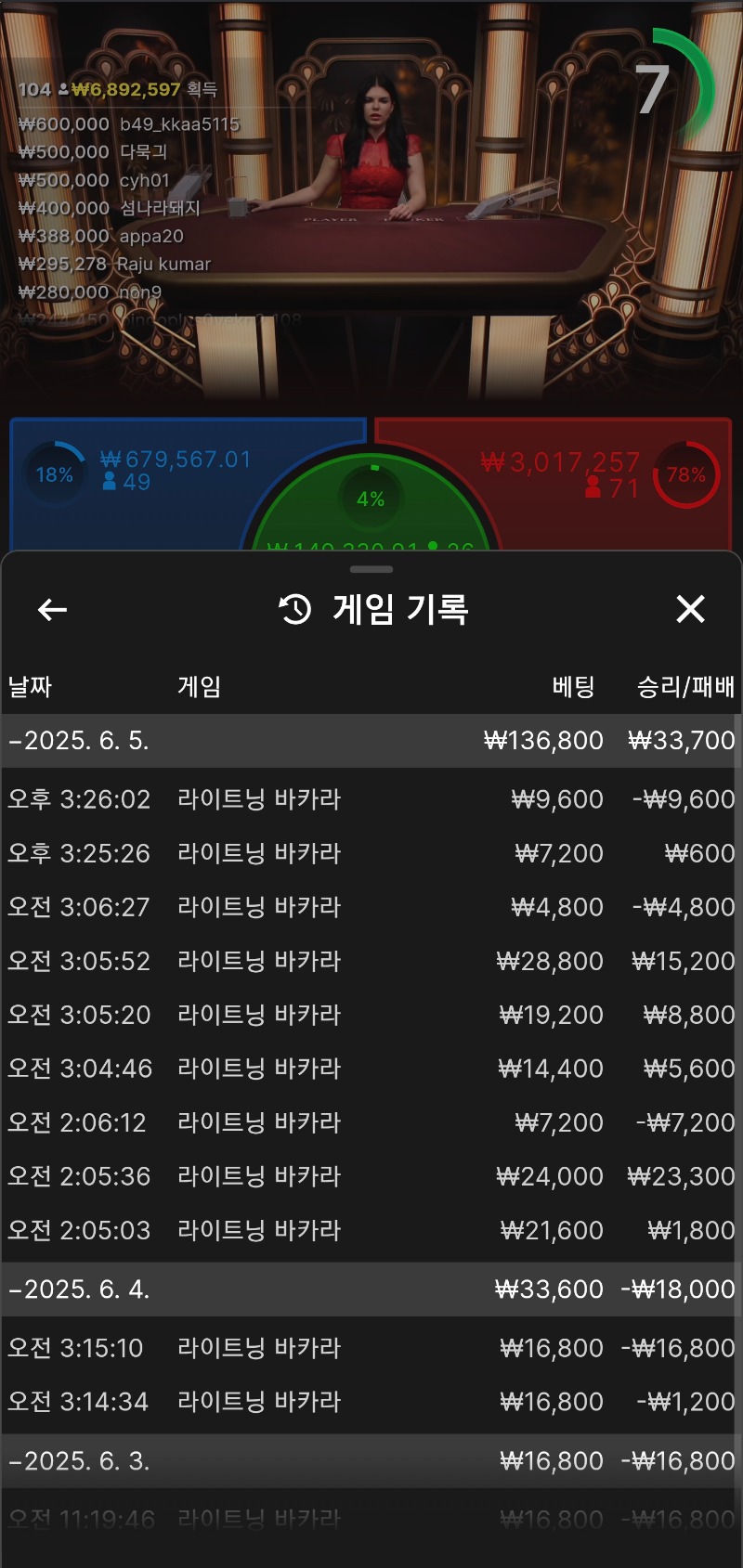
Task: Close the 게임 기록 panel
Action: (x=690, y=609)
